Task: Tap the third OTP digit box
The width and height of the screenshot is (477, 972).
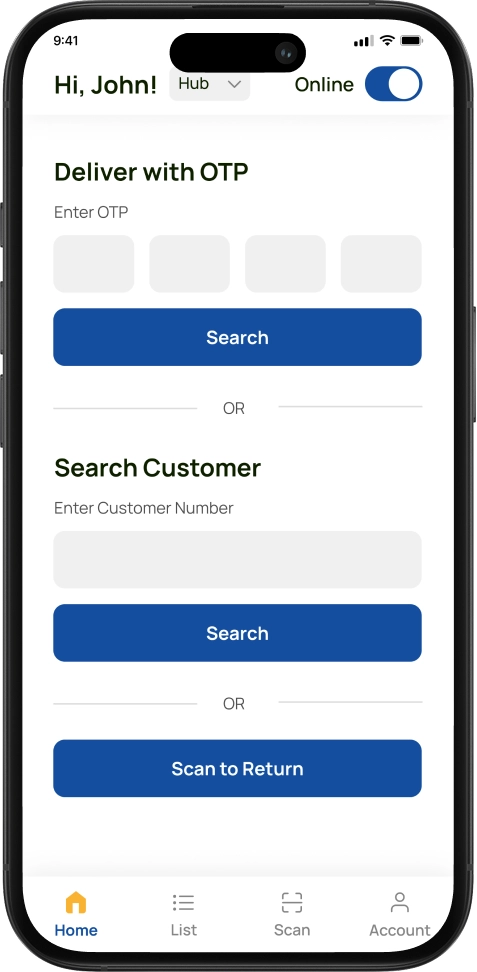Action: 285,263
